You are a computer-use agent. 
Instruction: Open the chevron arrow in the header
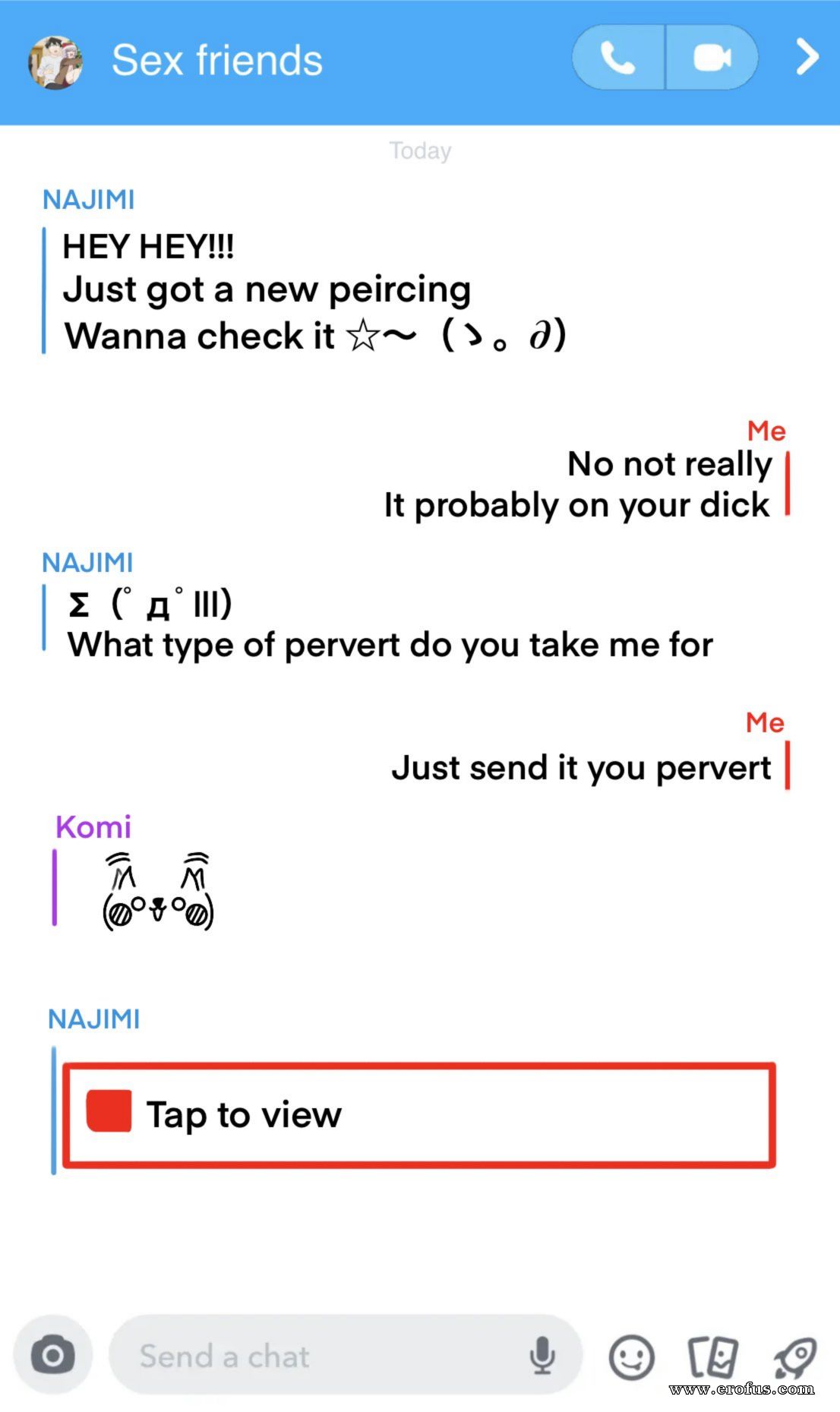click(807, 58)
